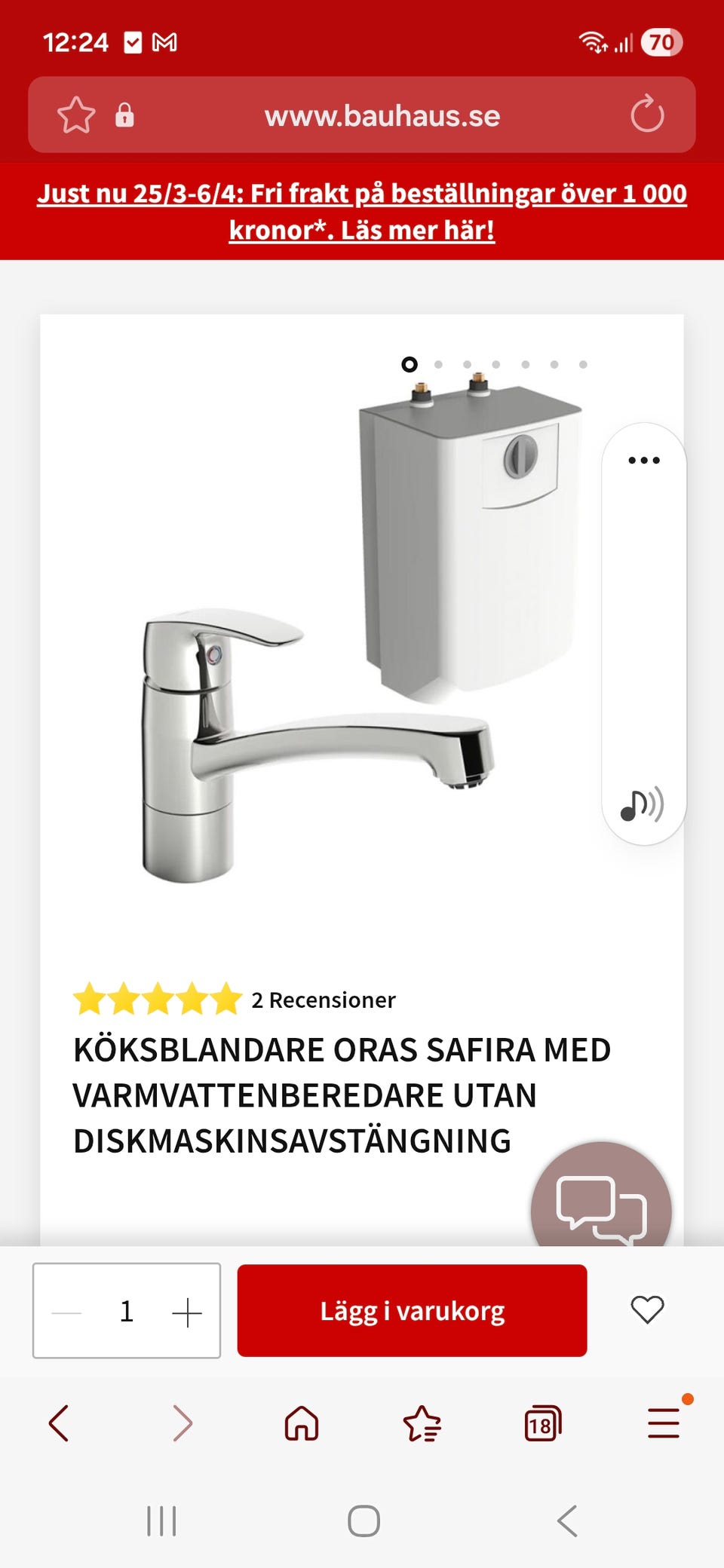This screenshot has height=1568, width=724.
Task: Open the chat assistant bubble
Action: [x=600, y=1208]
